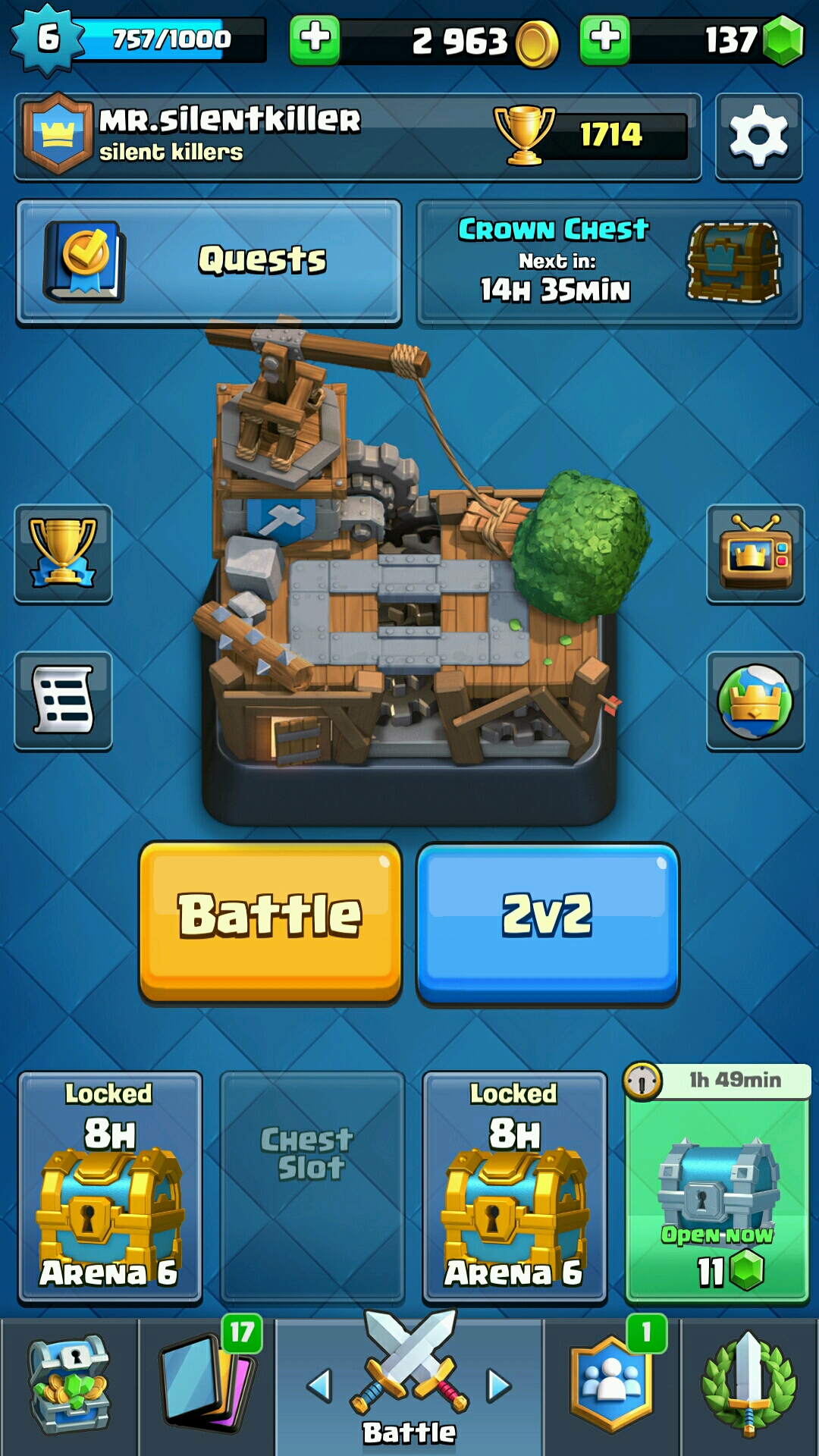Go to the Shop tab
This screenshot has width=819, height=1456.
pyautogui.click(x=70, y=1386)
